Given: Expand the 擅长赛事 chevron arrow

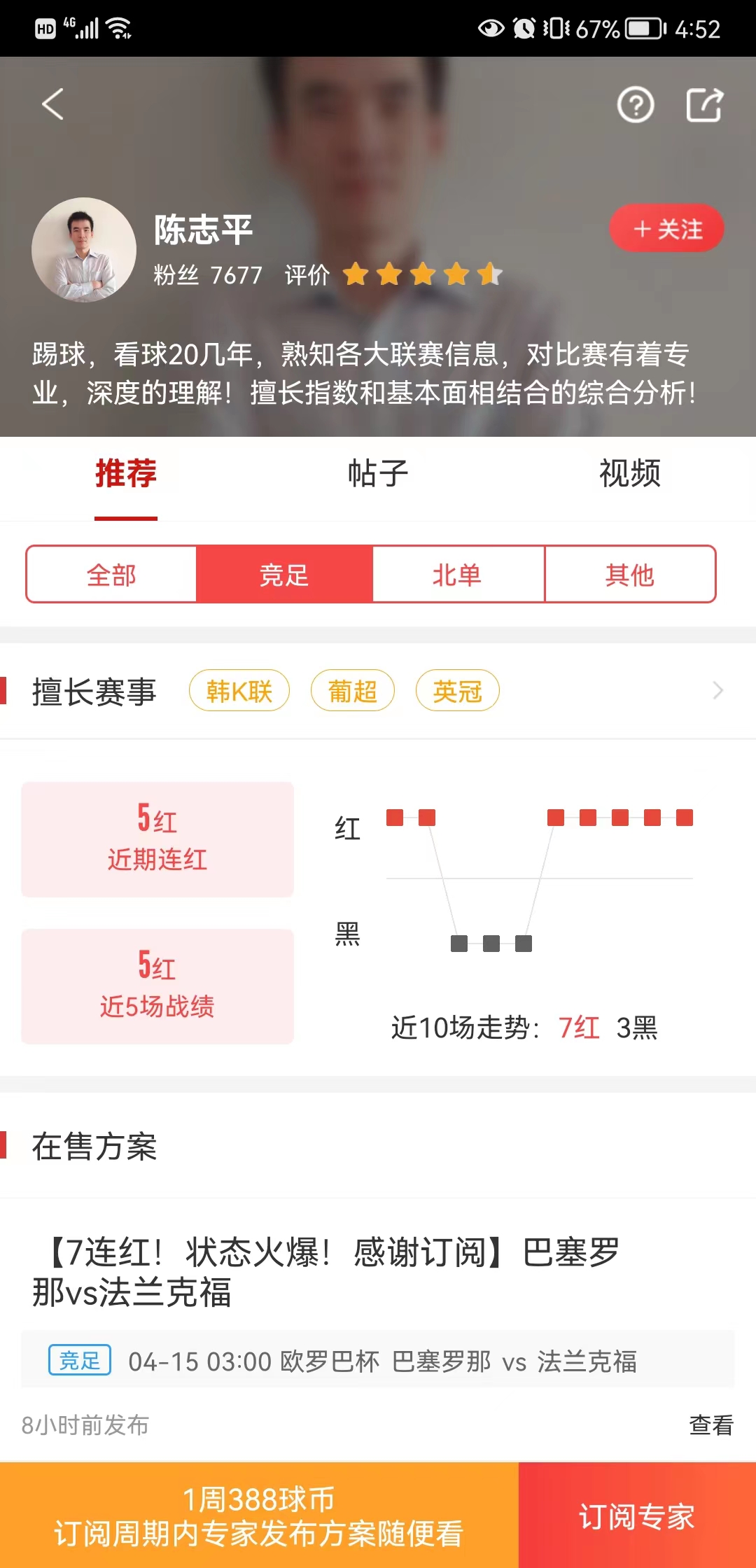Looking at the screenshot, I should (x=717, y=691).
